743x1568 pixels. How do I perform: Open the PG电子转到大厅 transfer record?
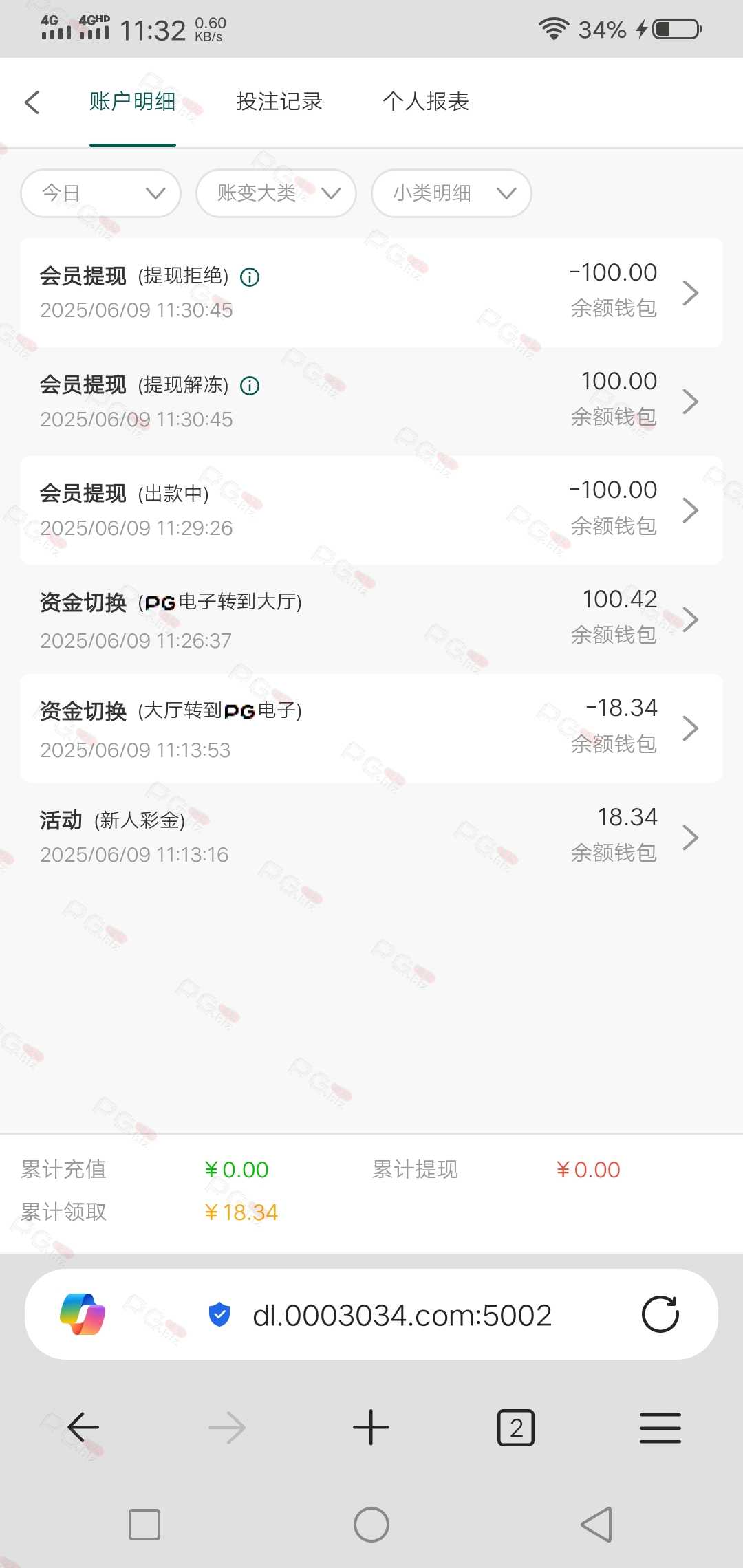tap(371, 620)
